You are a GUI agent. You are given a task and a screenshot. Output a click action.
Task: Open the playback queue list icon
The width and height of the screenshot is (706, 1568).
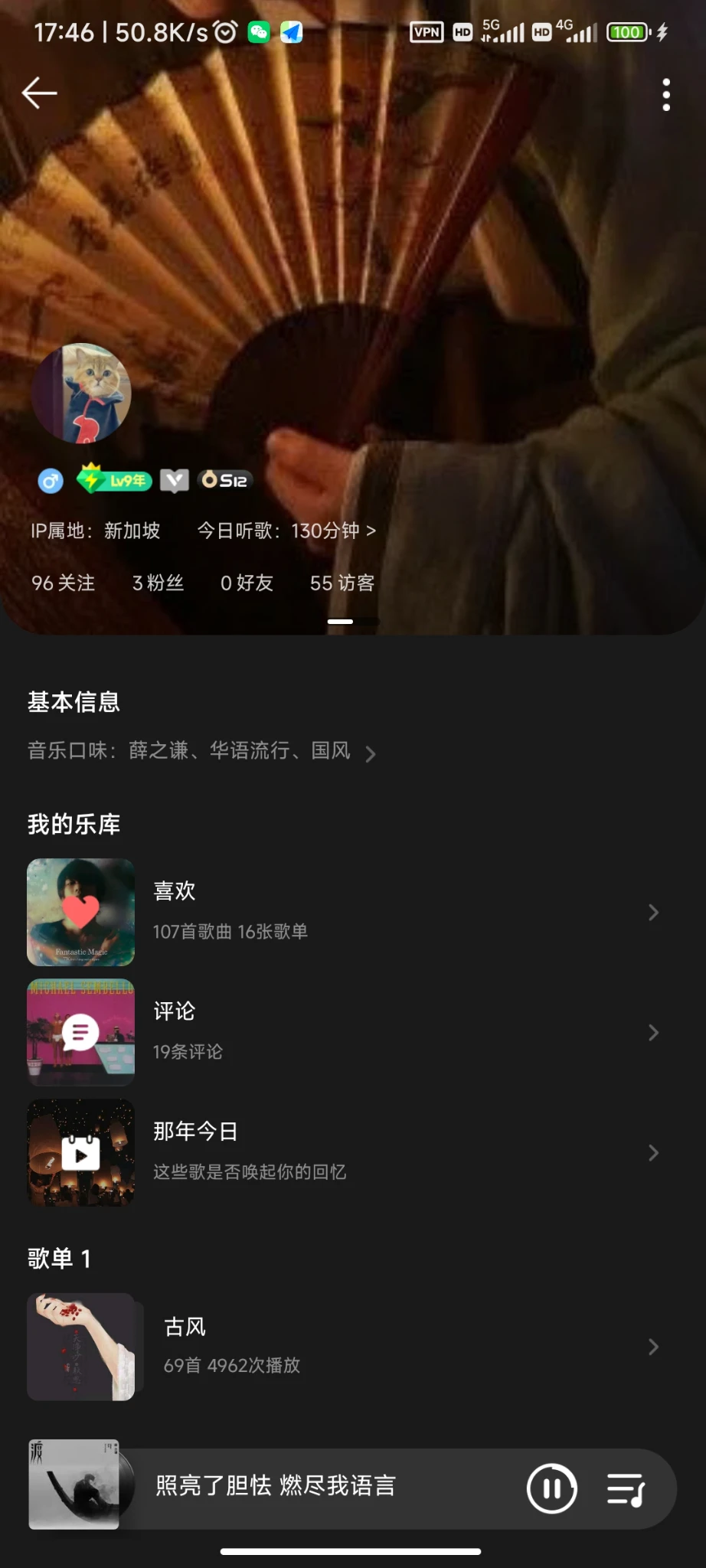(x=626, y=1489)
